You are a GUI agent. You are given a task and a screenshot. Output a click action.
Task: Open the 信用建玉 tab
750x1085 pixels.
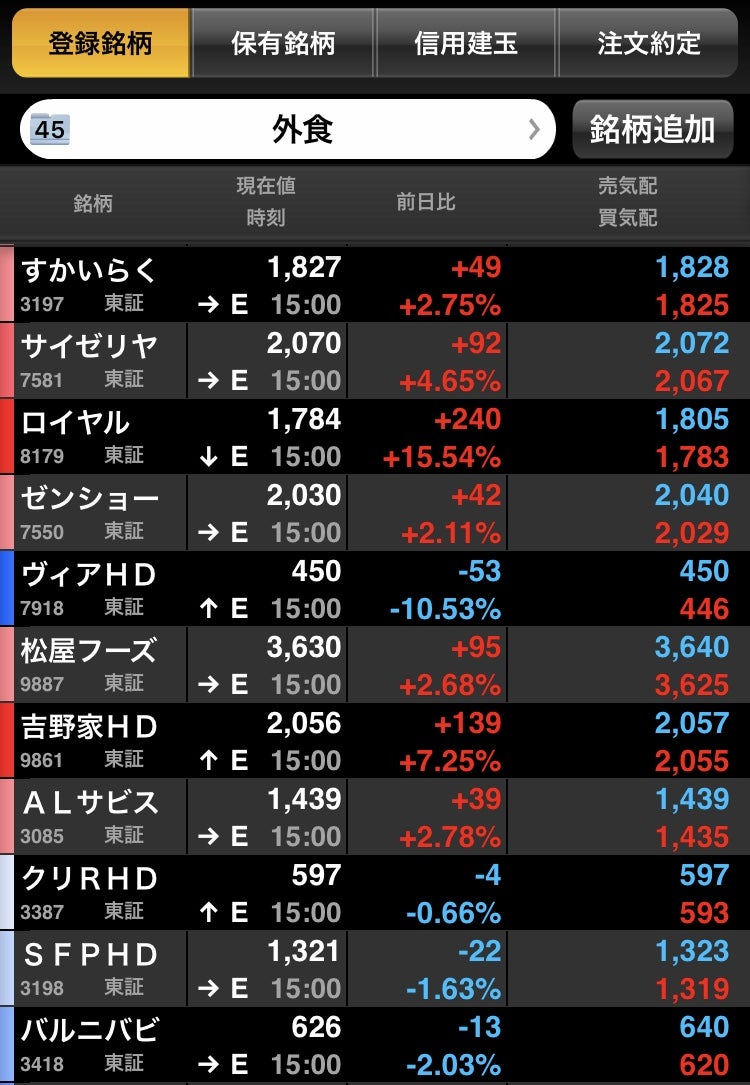pos(466,43)
